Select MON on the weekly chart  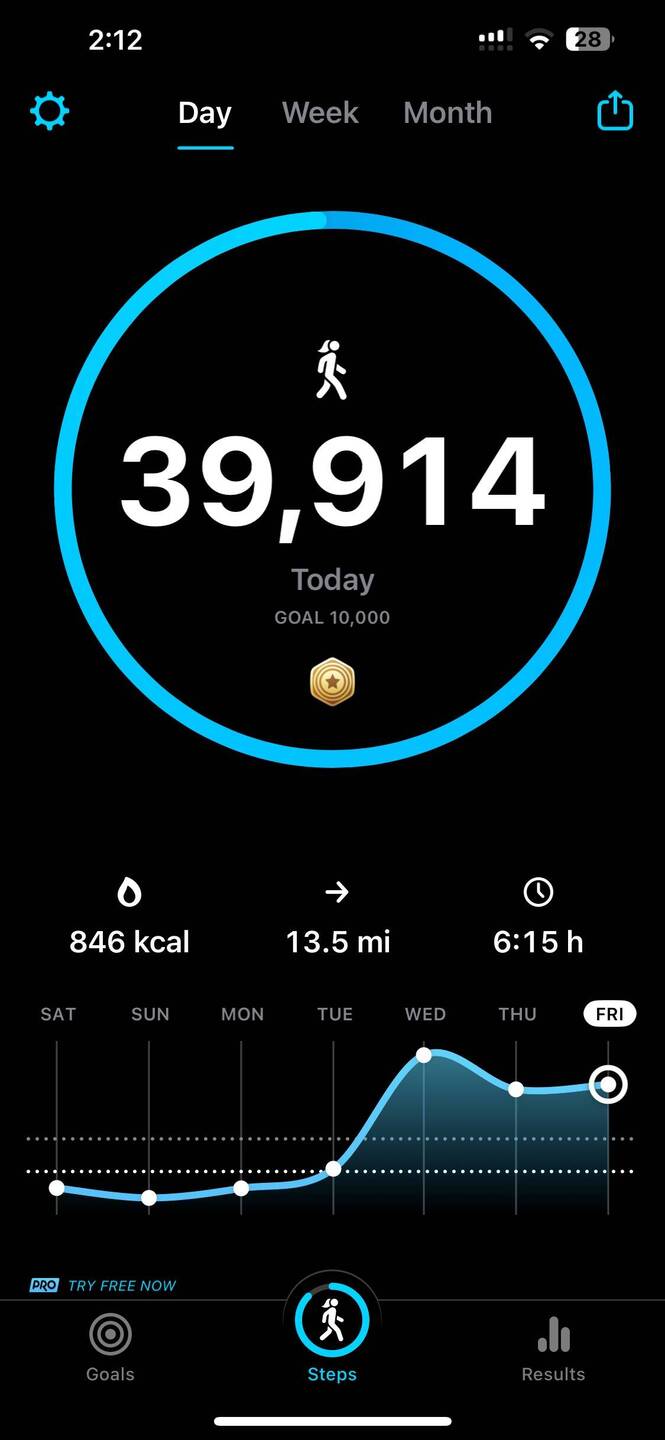[242, 1014]
